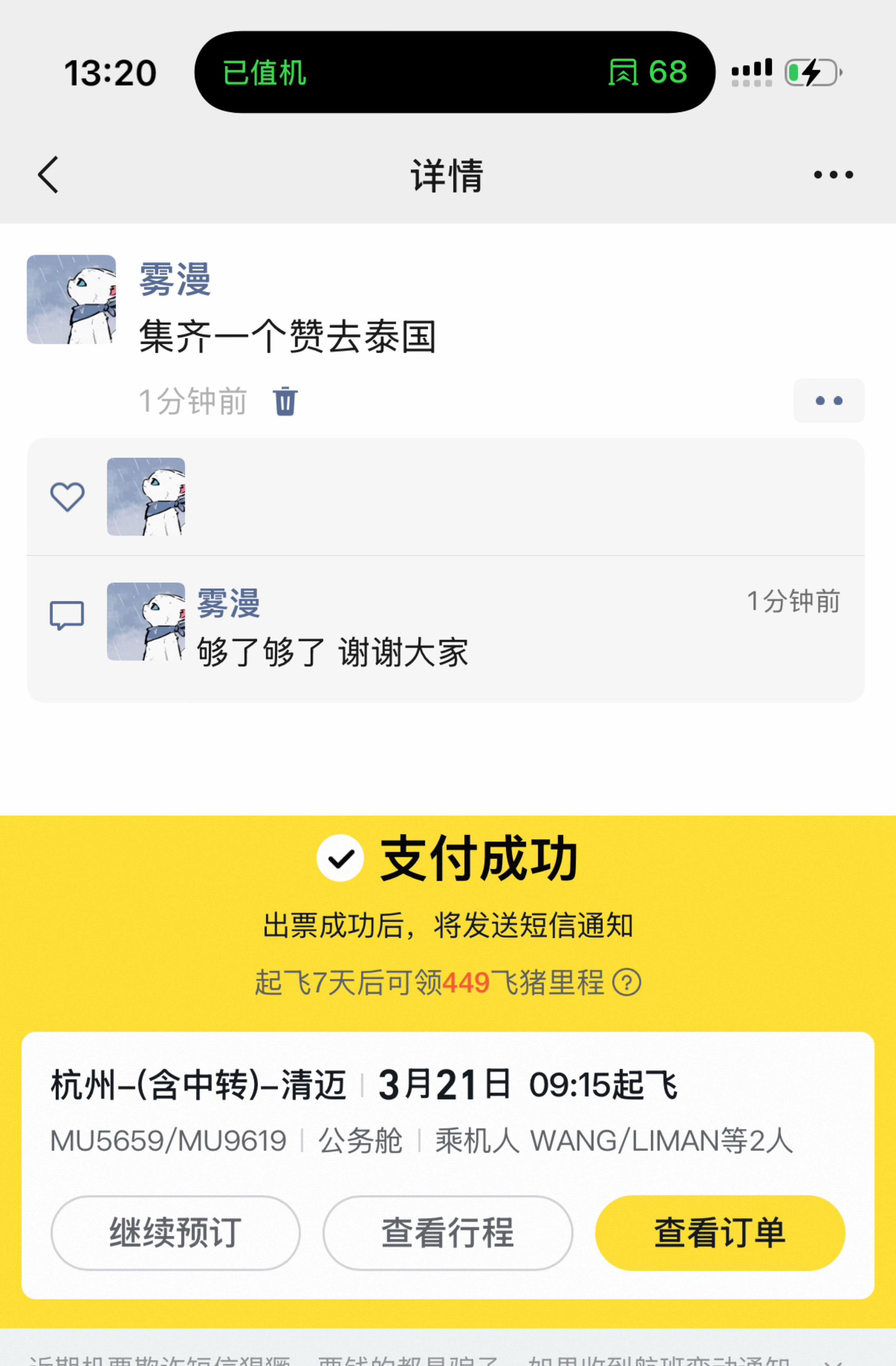
Task: Tap the comment bubble icon
Action: (x=67, y=614)
